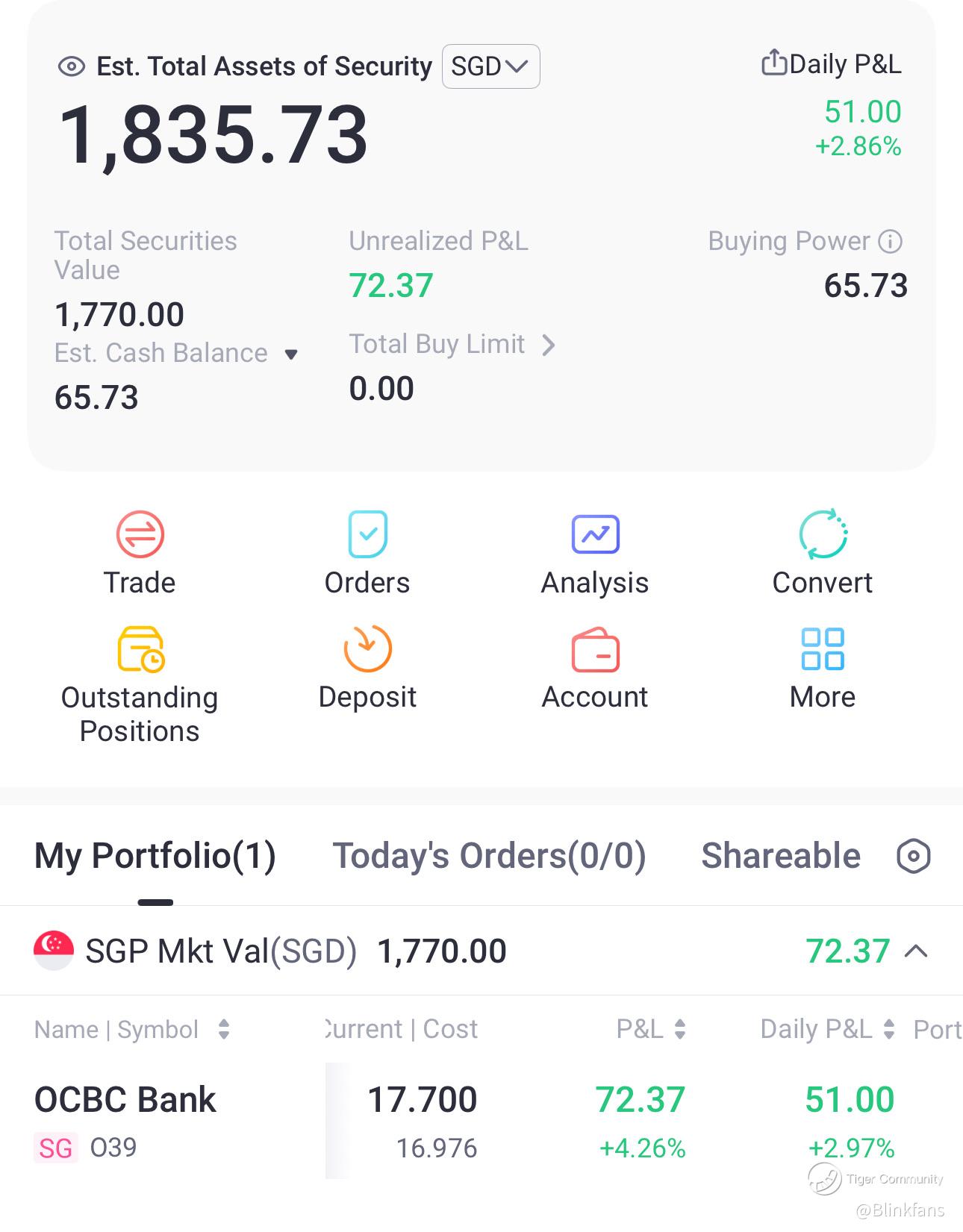This screenshot has width=963, height=1232.
Task: Show Buying Power info
Action: coord(890,242)
